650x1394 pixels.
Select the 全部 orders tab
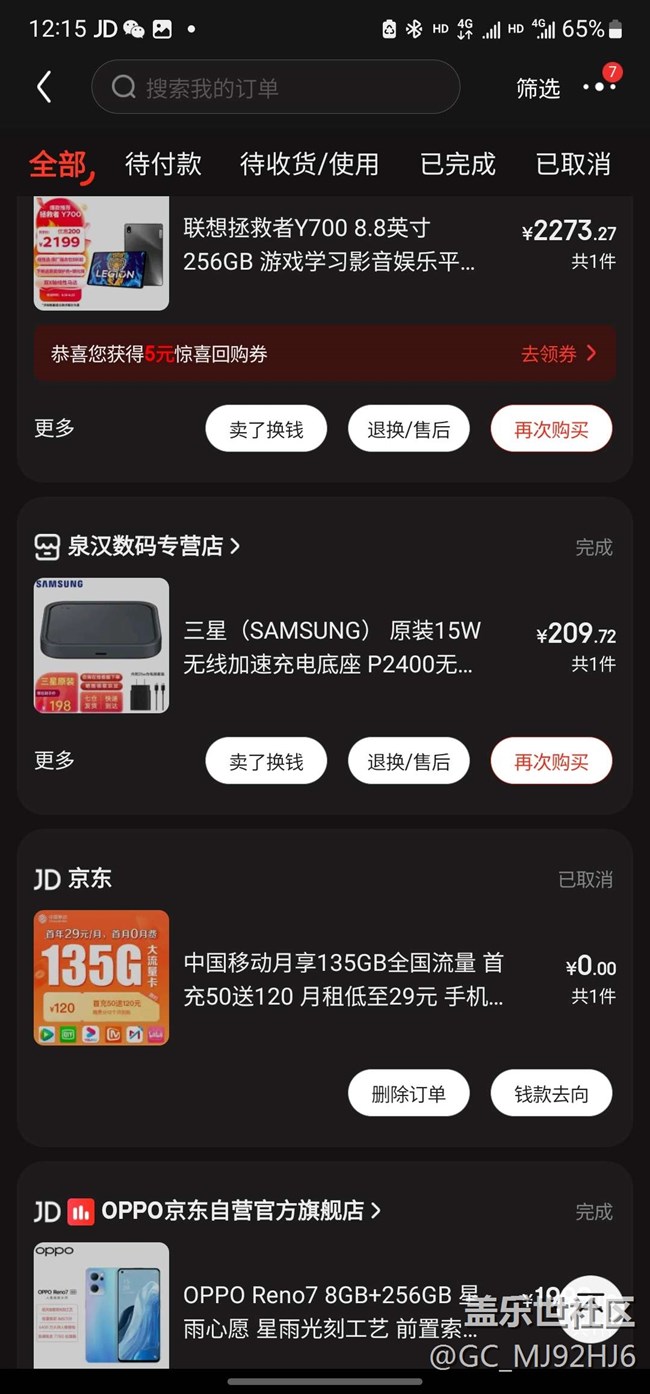pyautogui.click(x=58, y=164)
